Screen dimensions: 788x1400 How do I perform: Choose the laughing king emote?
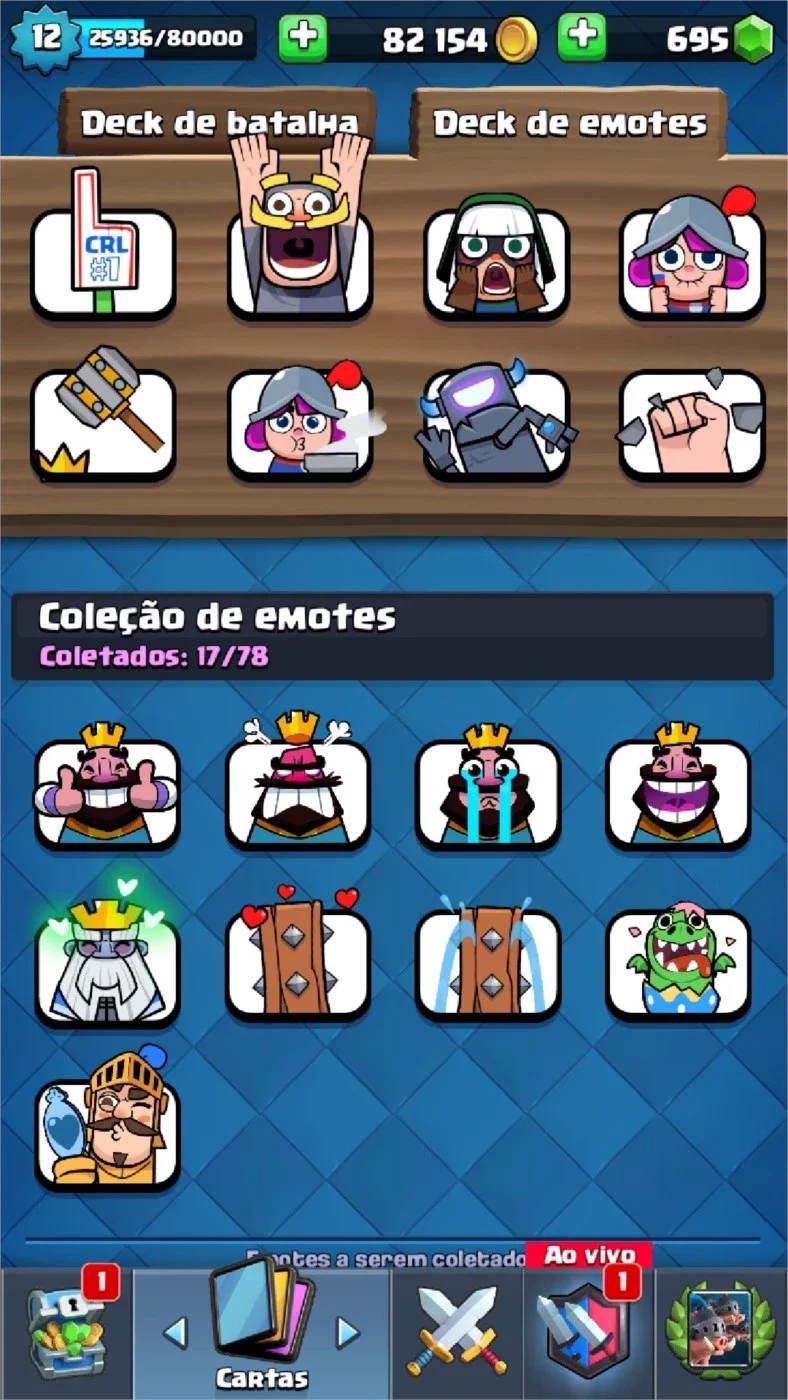678,786
